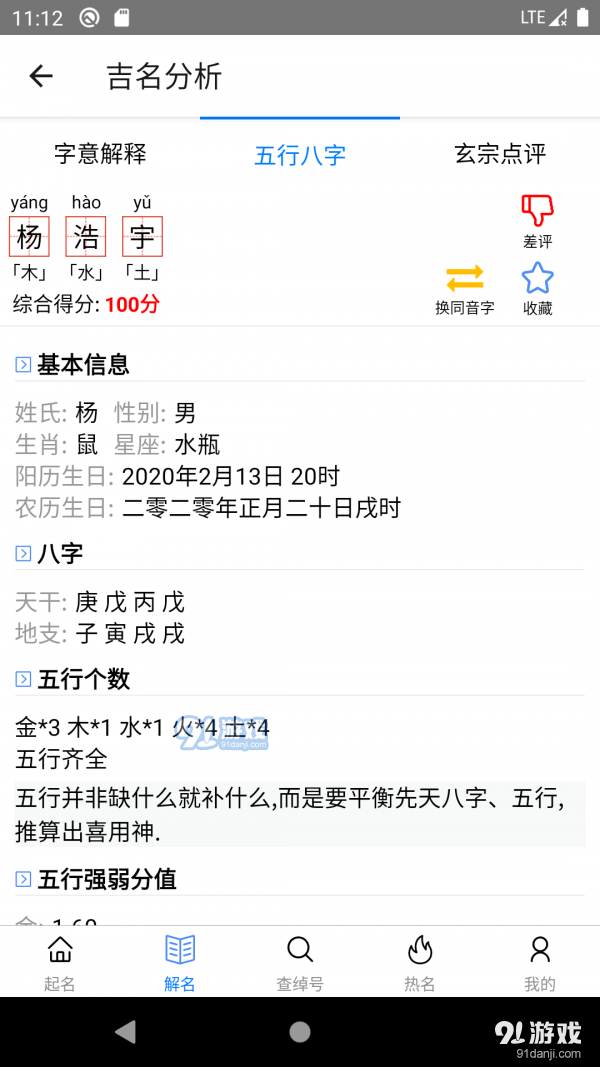Go to the 热名 tab
600x1067 pixels.
point(420,962)
